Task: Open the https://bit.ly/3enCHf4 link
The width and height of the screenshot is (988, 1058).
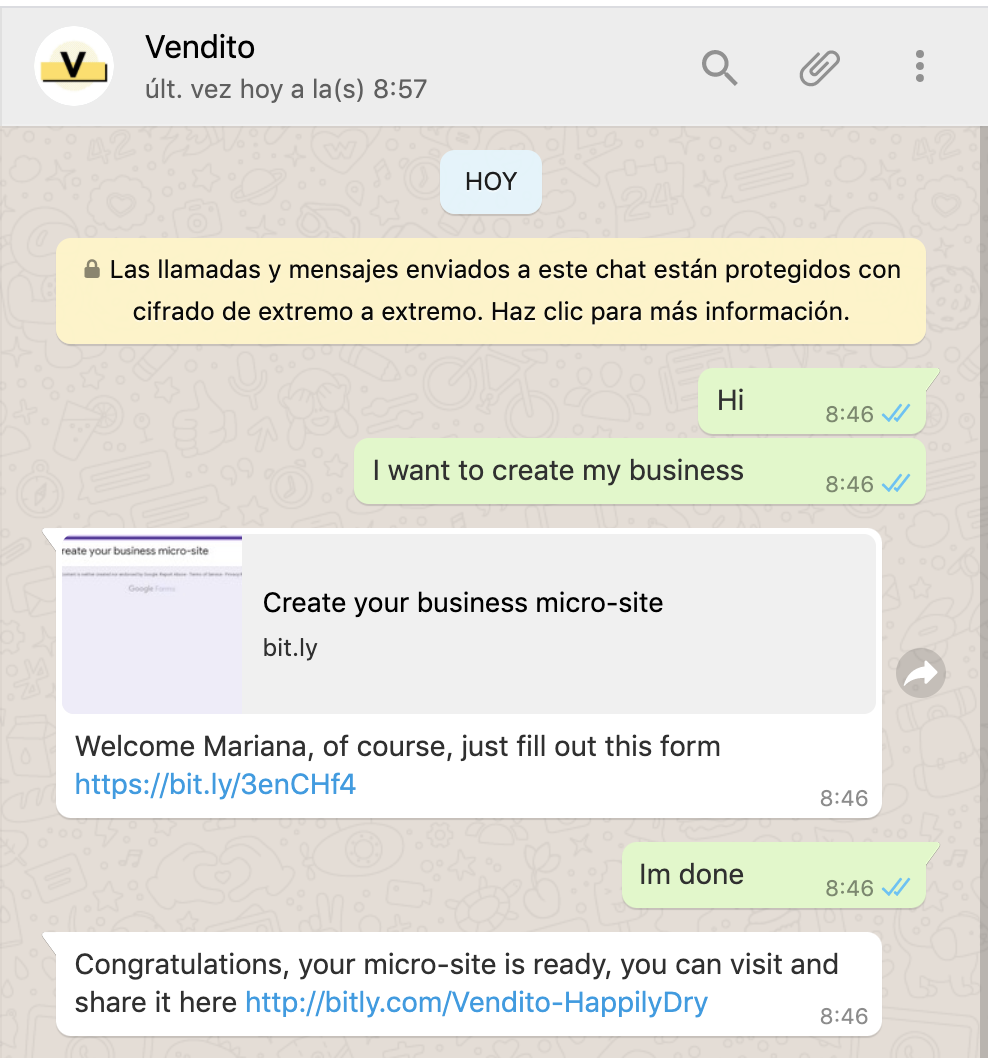Action: 215,785
